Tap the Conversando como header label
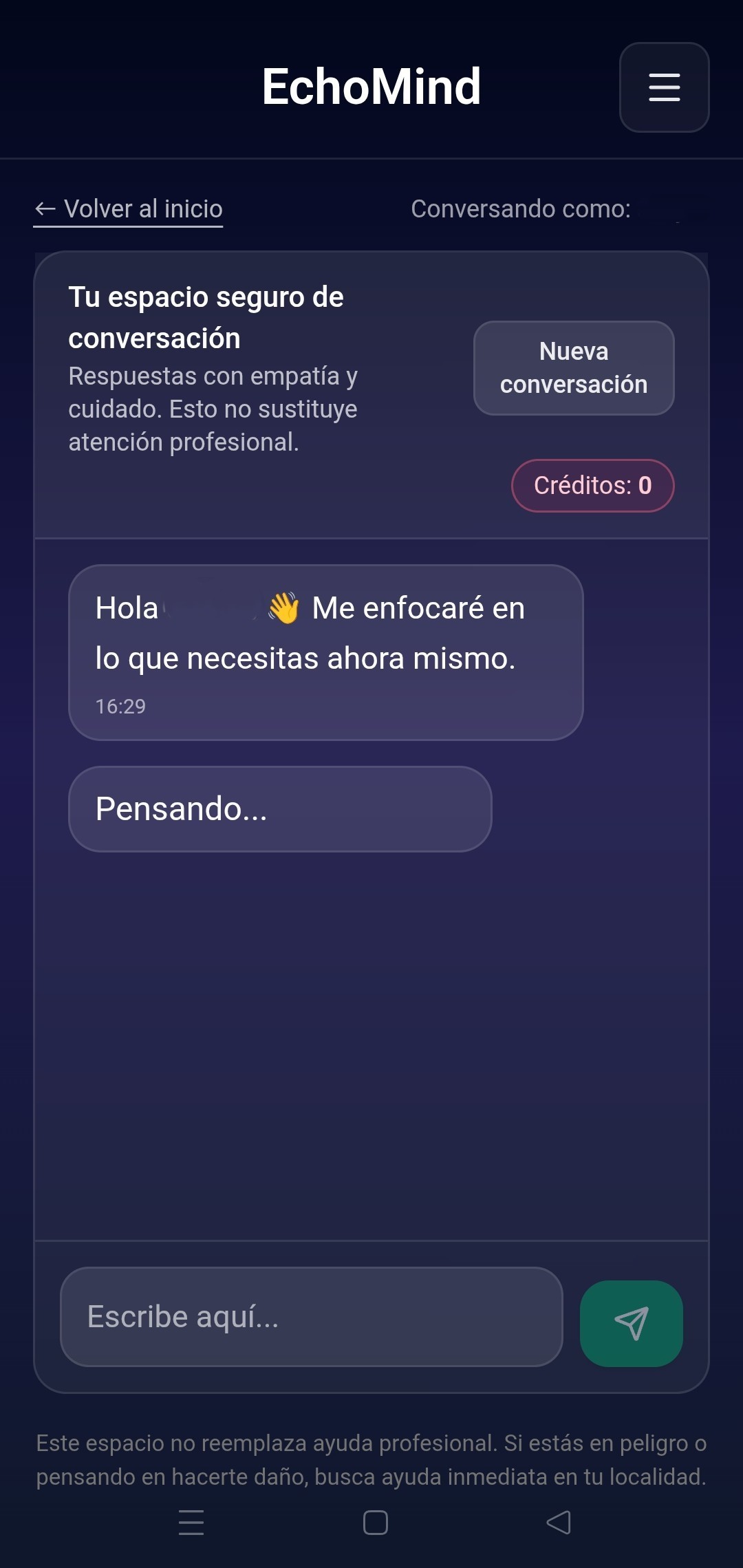 tap(521, 208)
